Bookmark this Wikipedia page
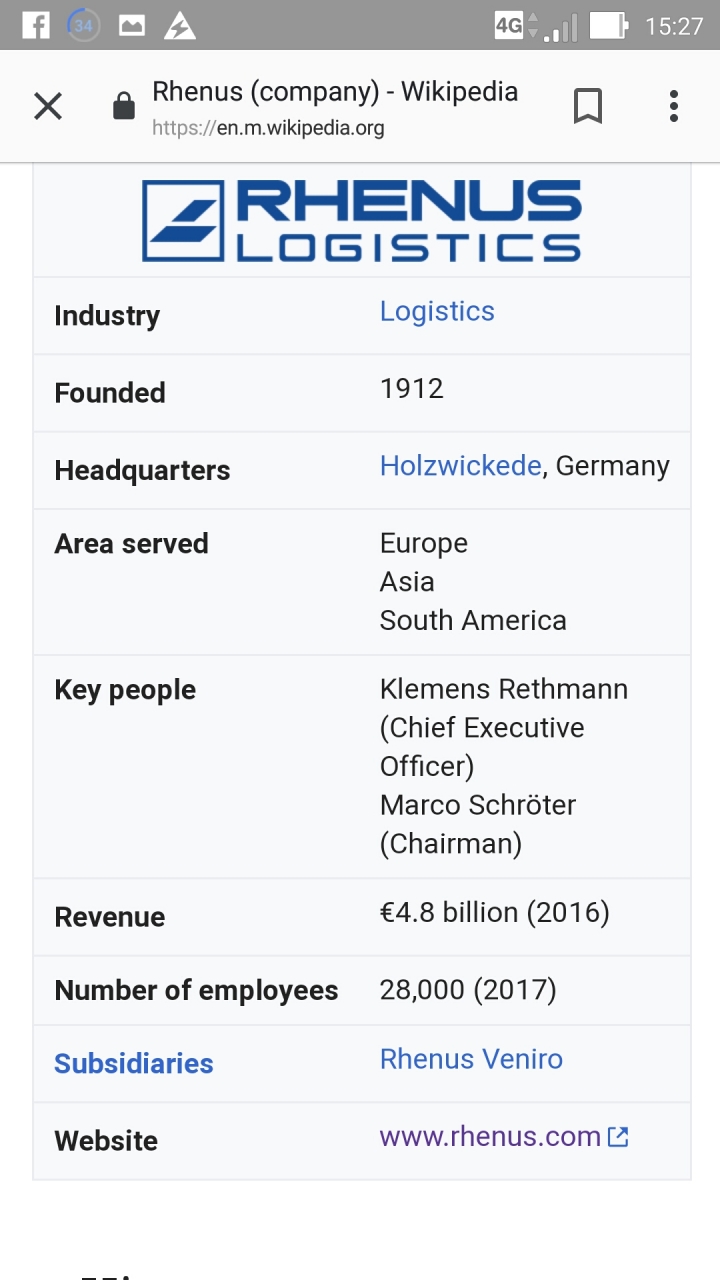The height and width of the screenshot is (1280, 720). (x=588, y=106)
